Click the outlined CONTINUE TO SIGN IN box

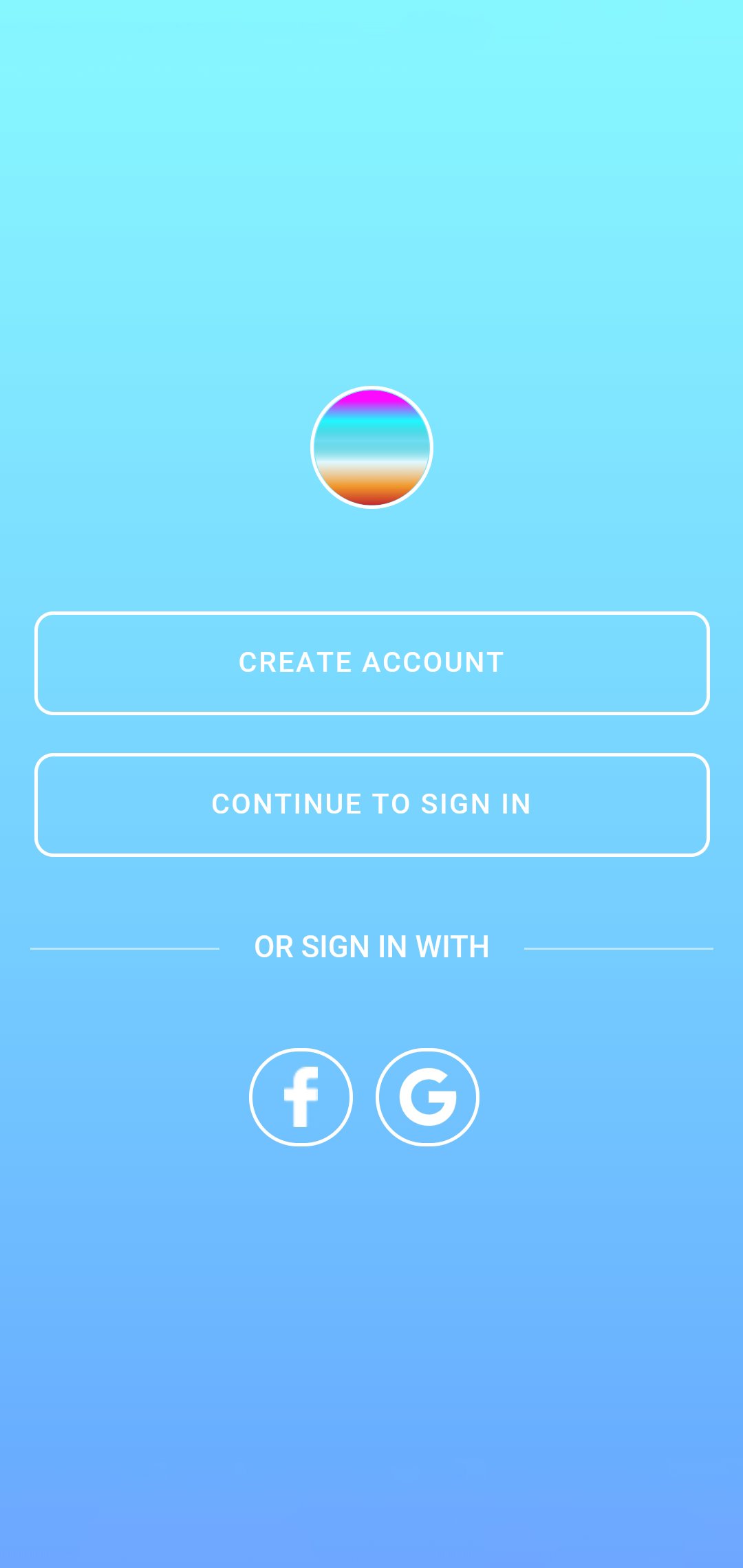pyautogui.click(x=371, y=804)
